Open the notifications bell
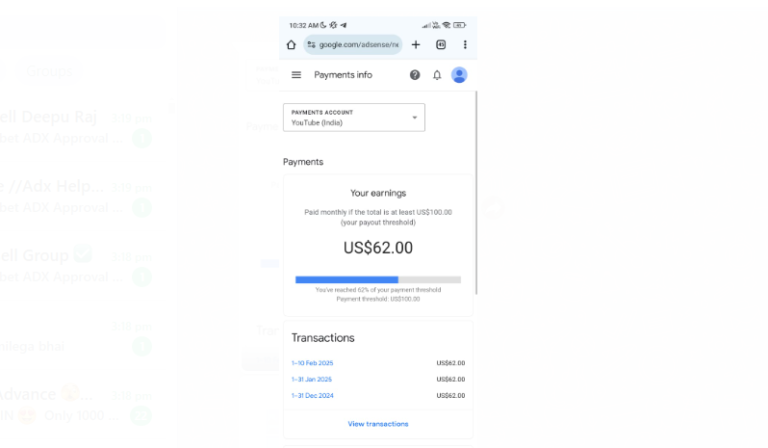 (x=437, y=75)
